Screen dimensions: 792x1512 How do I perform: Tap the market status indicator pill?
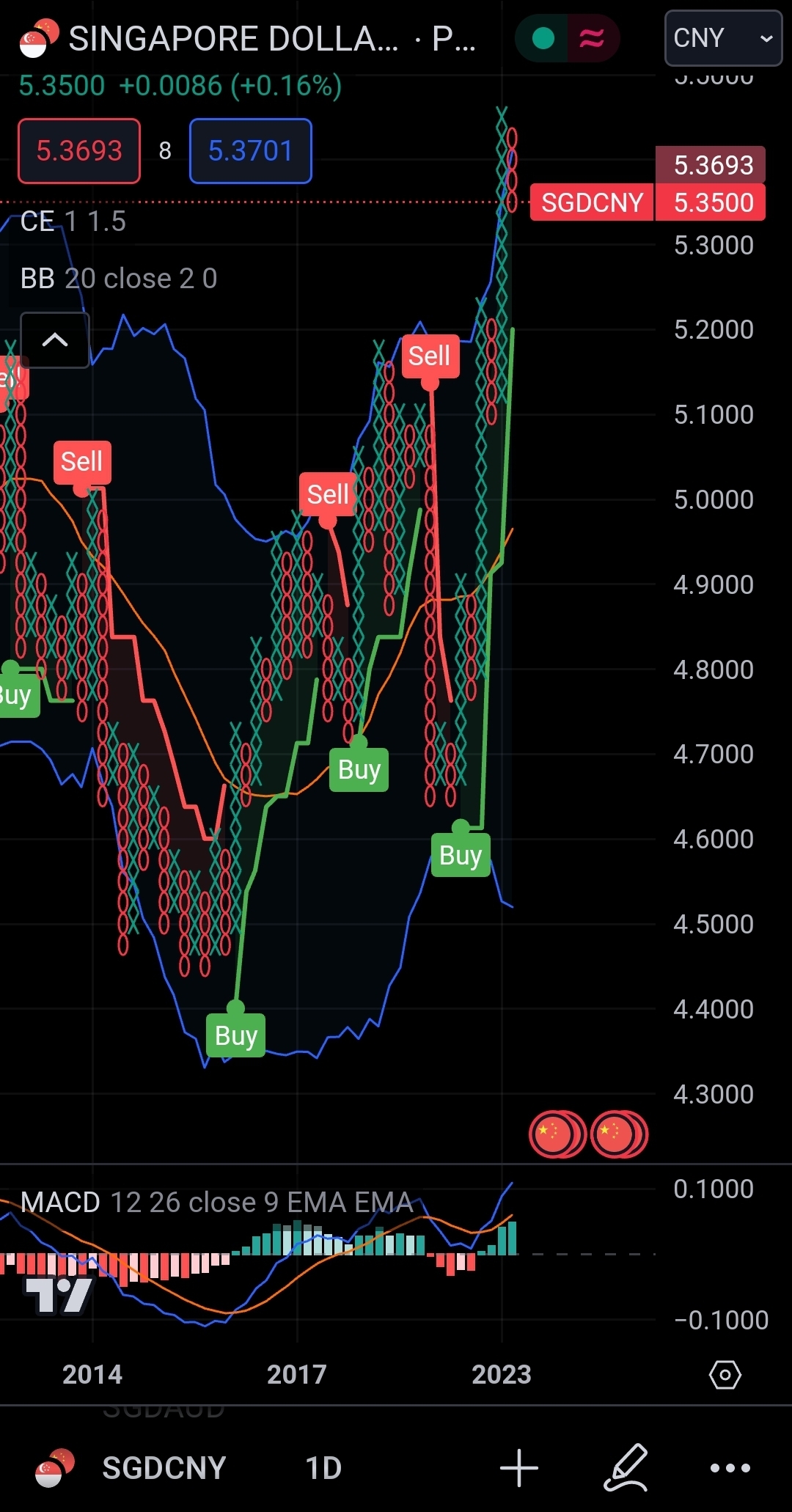(x=567, y=38)
